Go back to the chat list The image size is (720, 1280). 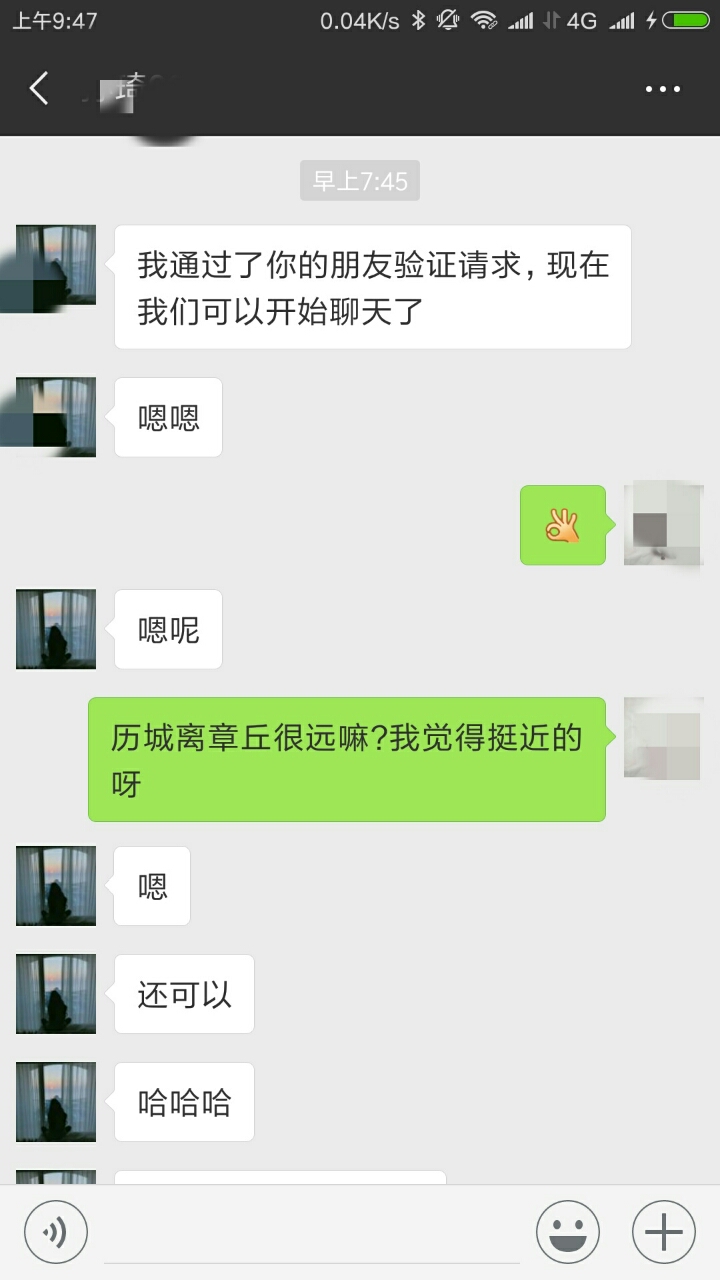39,89
